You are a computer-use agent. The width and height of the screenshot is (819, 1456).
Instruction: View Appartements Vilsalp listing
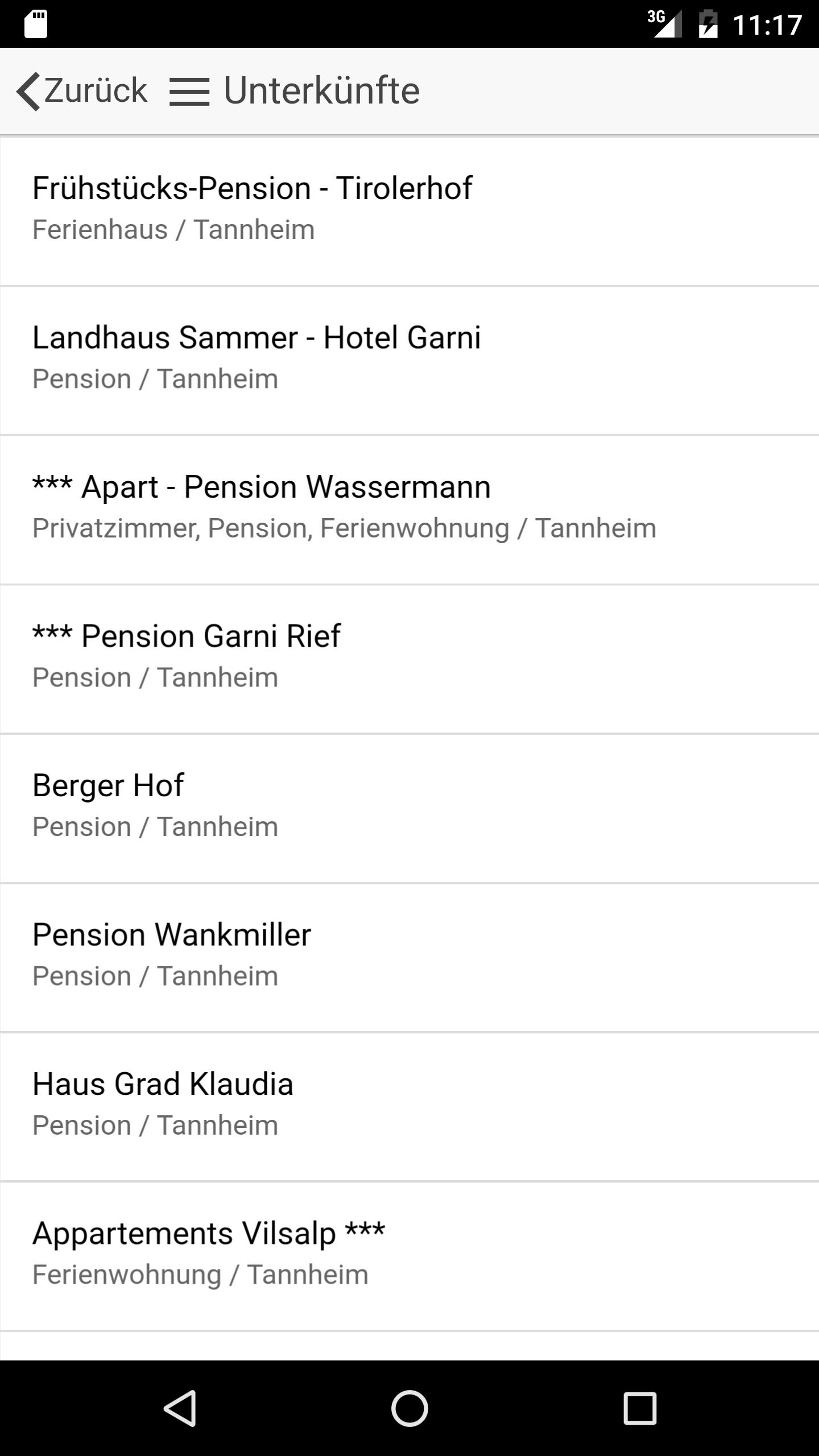pyautogui.click(x=409, y=1254)
